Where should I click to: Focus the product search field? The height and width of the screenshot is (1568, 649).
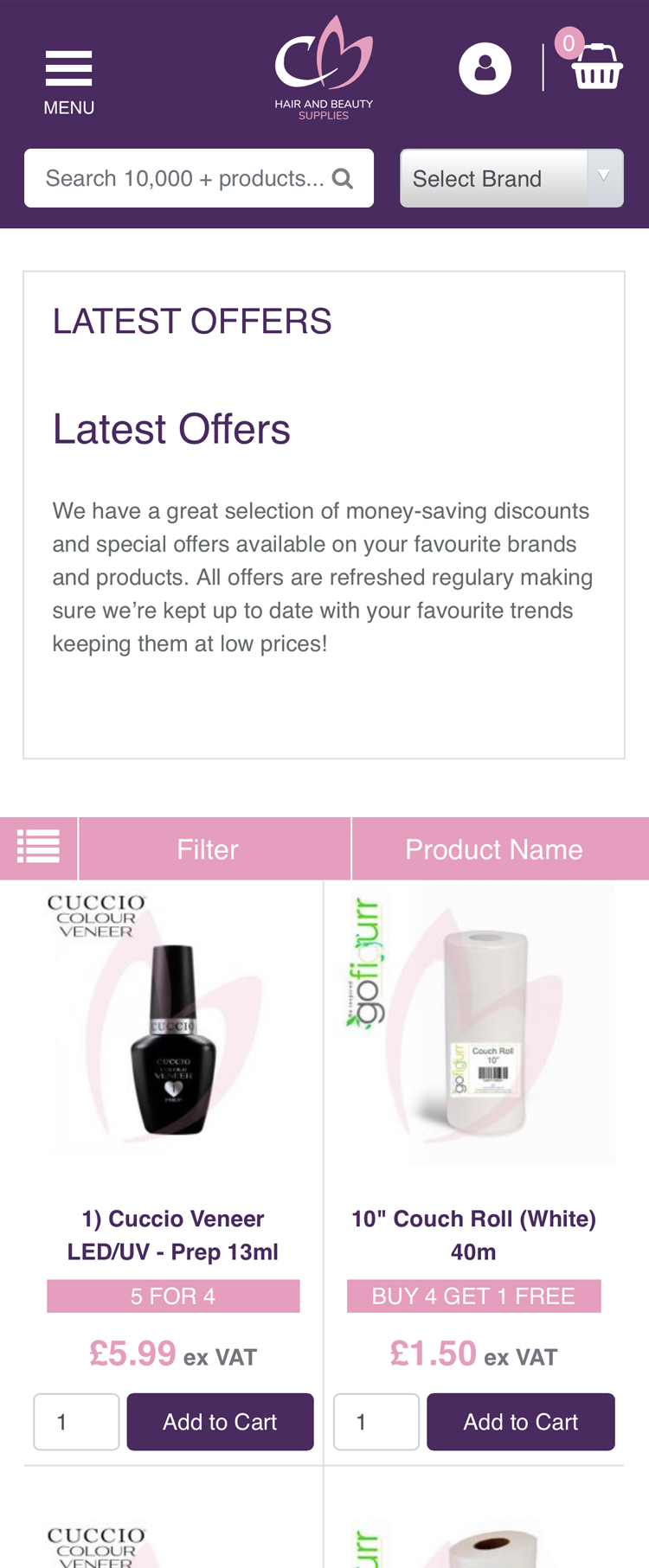point(186,178)
